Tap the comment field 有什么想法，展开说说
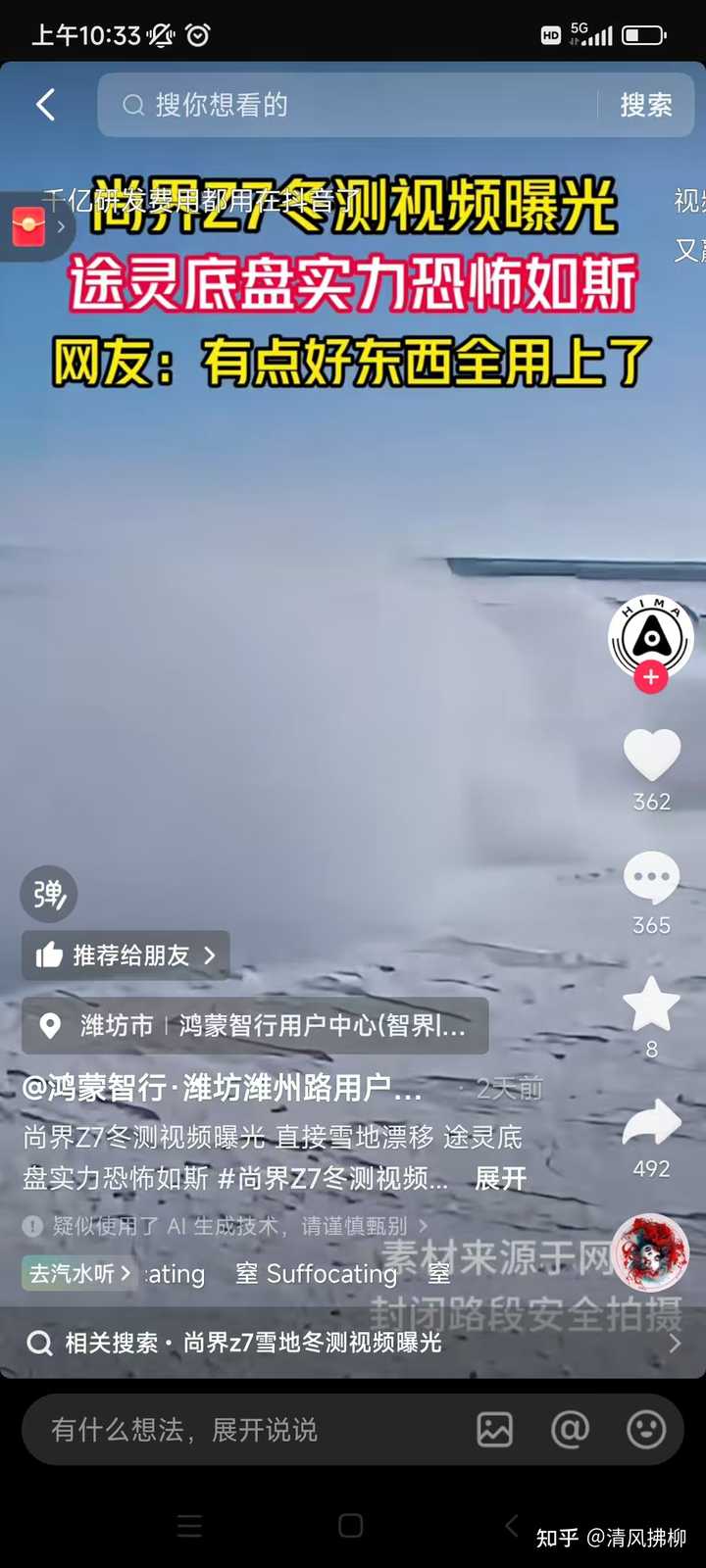 (235, 1430)
